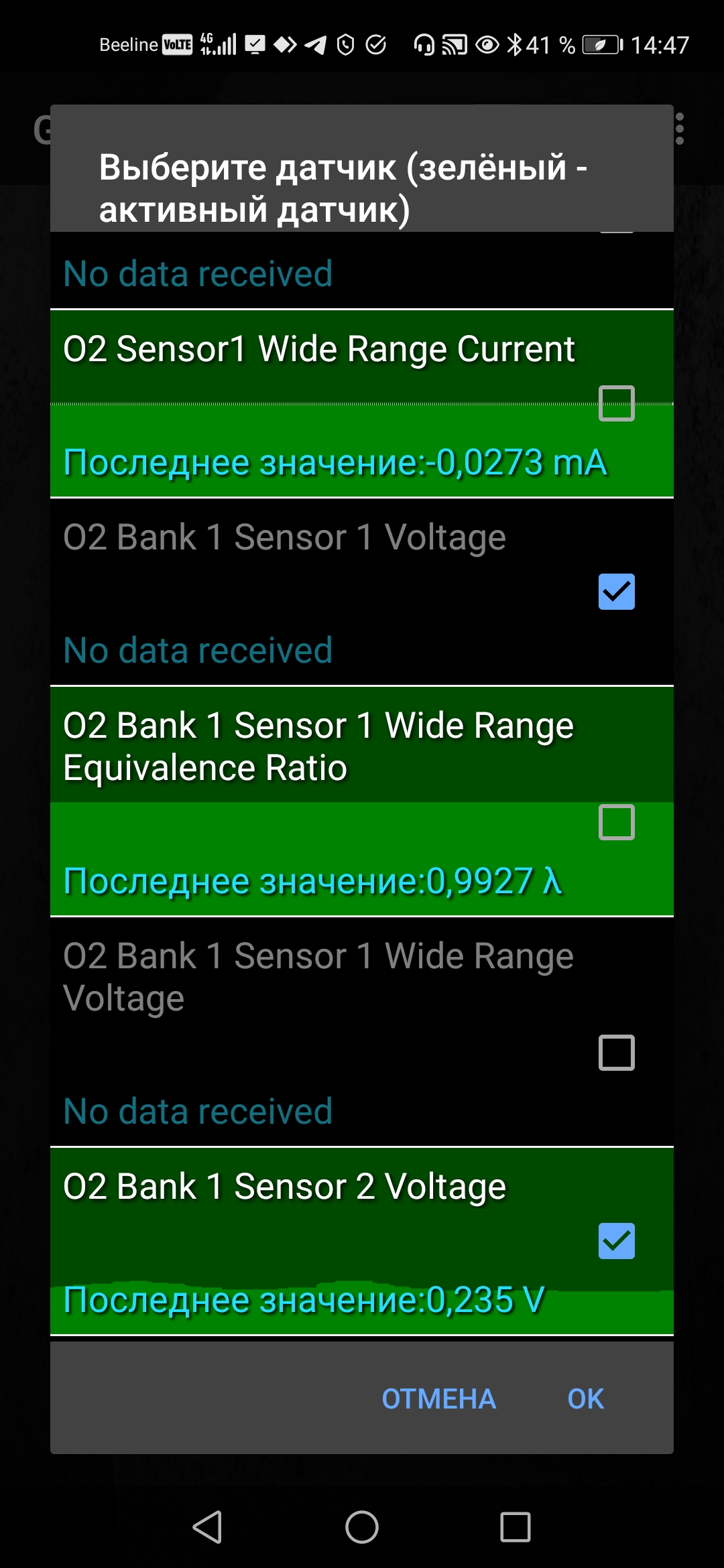Viewport: 724px width, 1568px height.
Task: Check the O2 Sensor1 Wide Range Current checkbox
Action: point(616,403)
